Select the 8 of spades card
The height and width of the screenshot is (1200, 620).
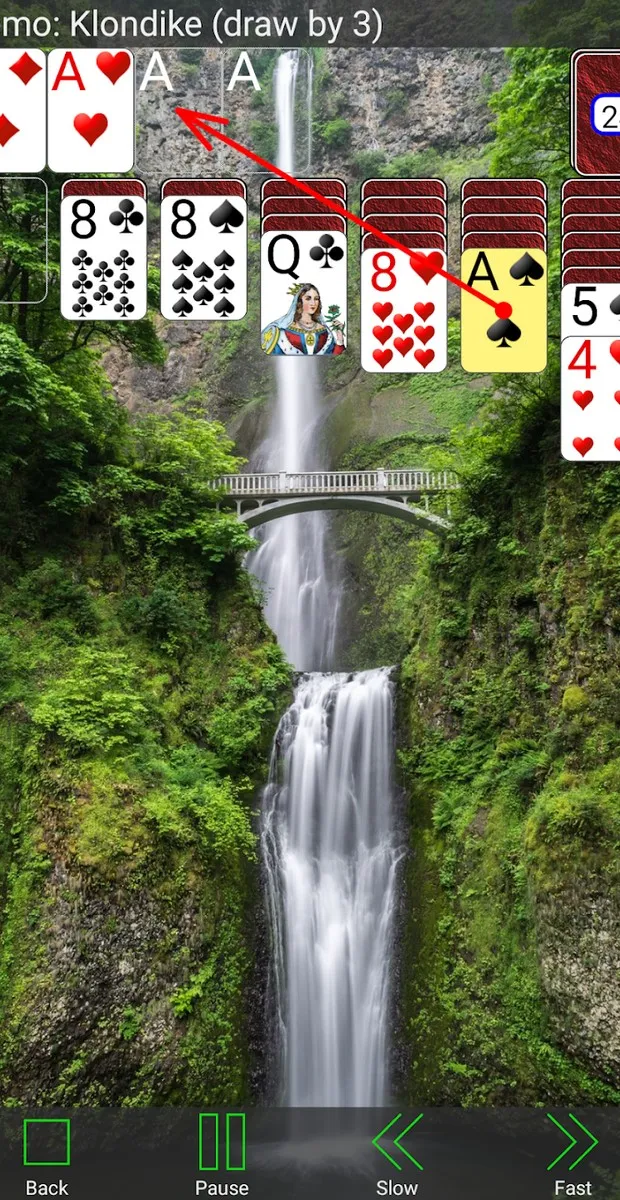tap(203, 258)
